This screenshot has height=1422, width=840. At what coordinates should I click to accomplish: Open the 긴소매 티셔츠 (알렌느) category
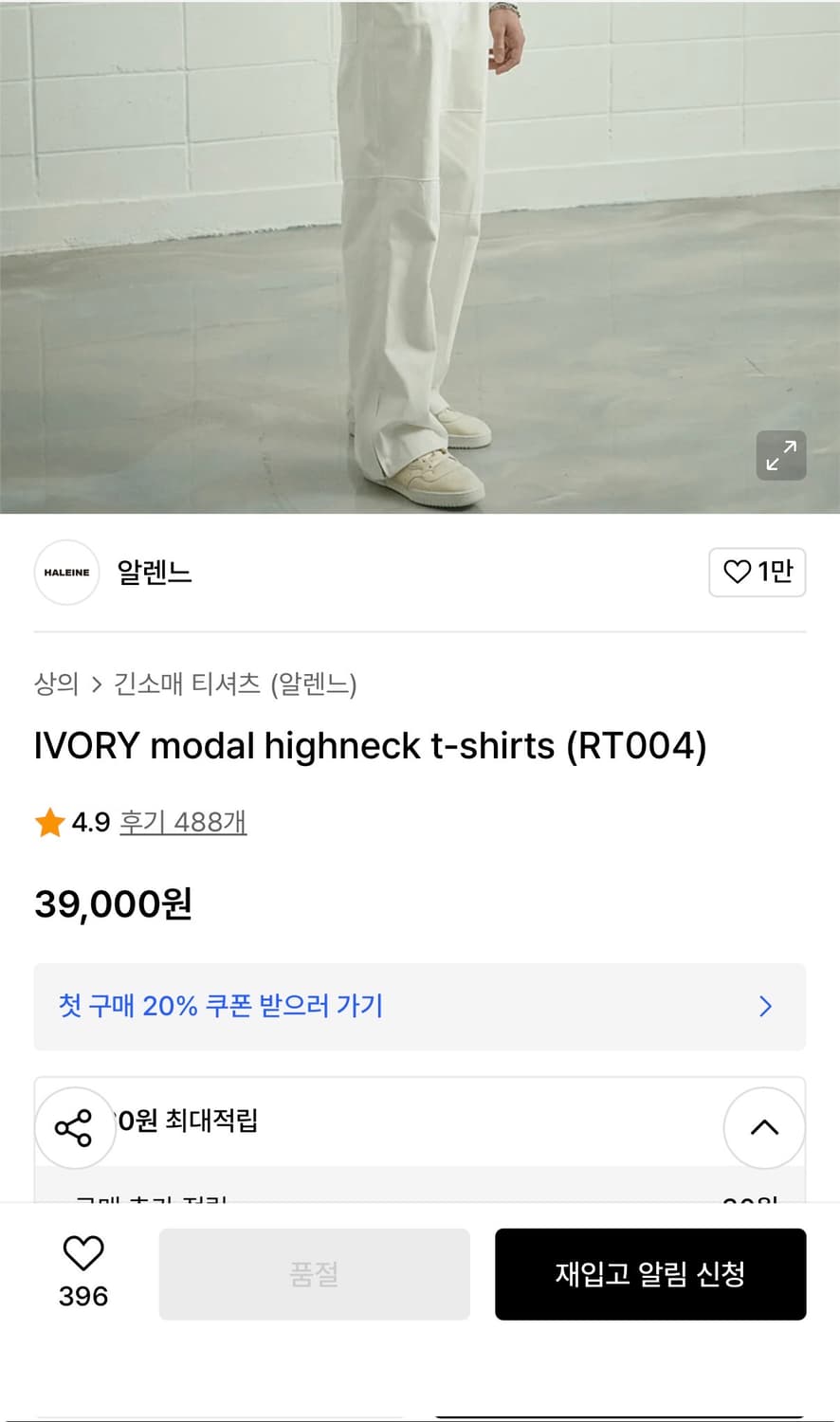[x=237, y=685]
